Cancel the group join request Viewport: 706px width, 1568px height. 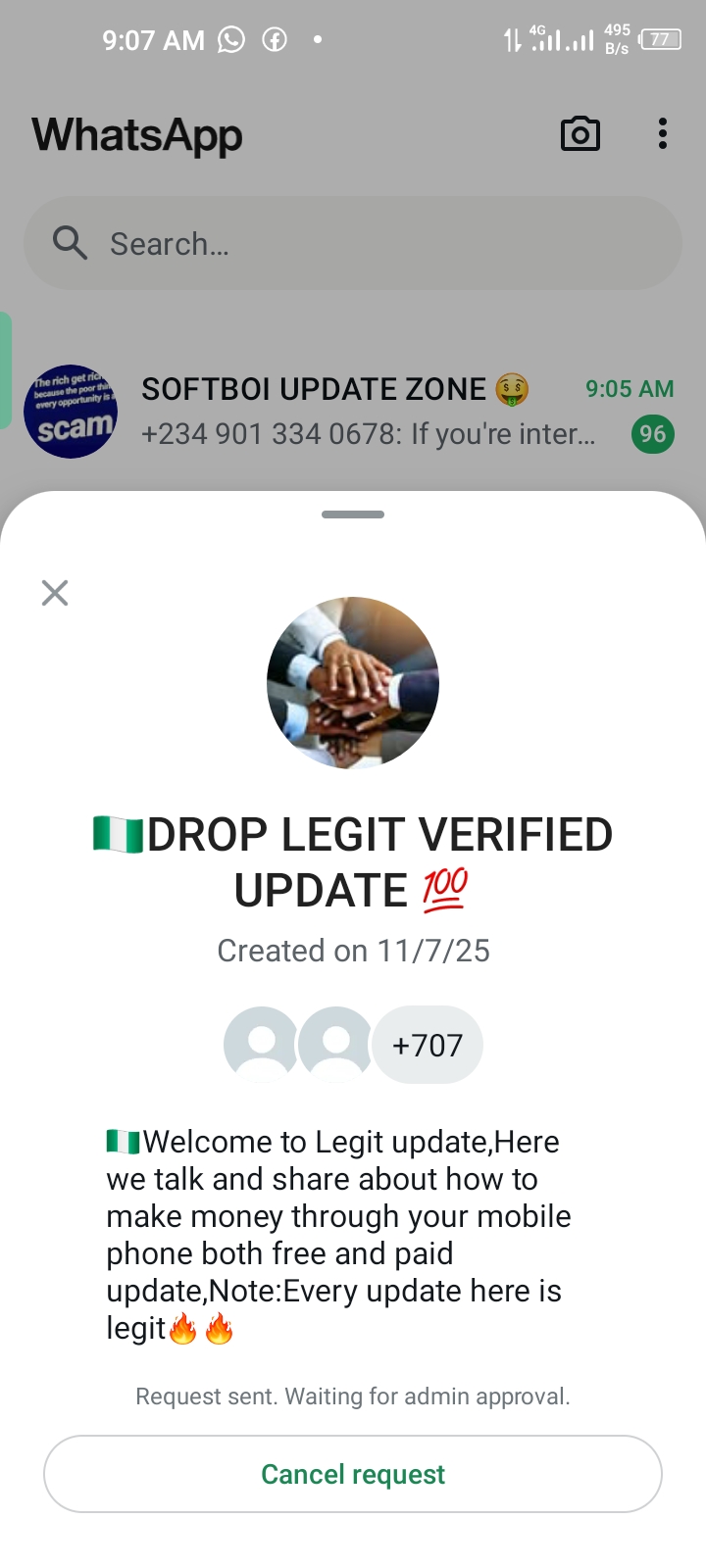coord(353,1474)
